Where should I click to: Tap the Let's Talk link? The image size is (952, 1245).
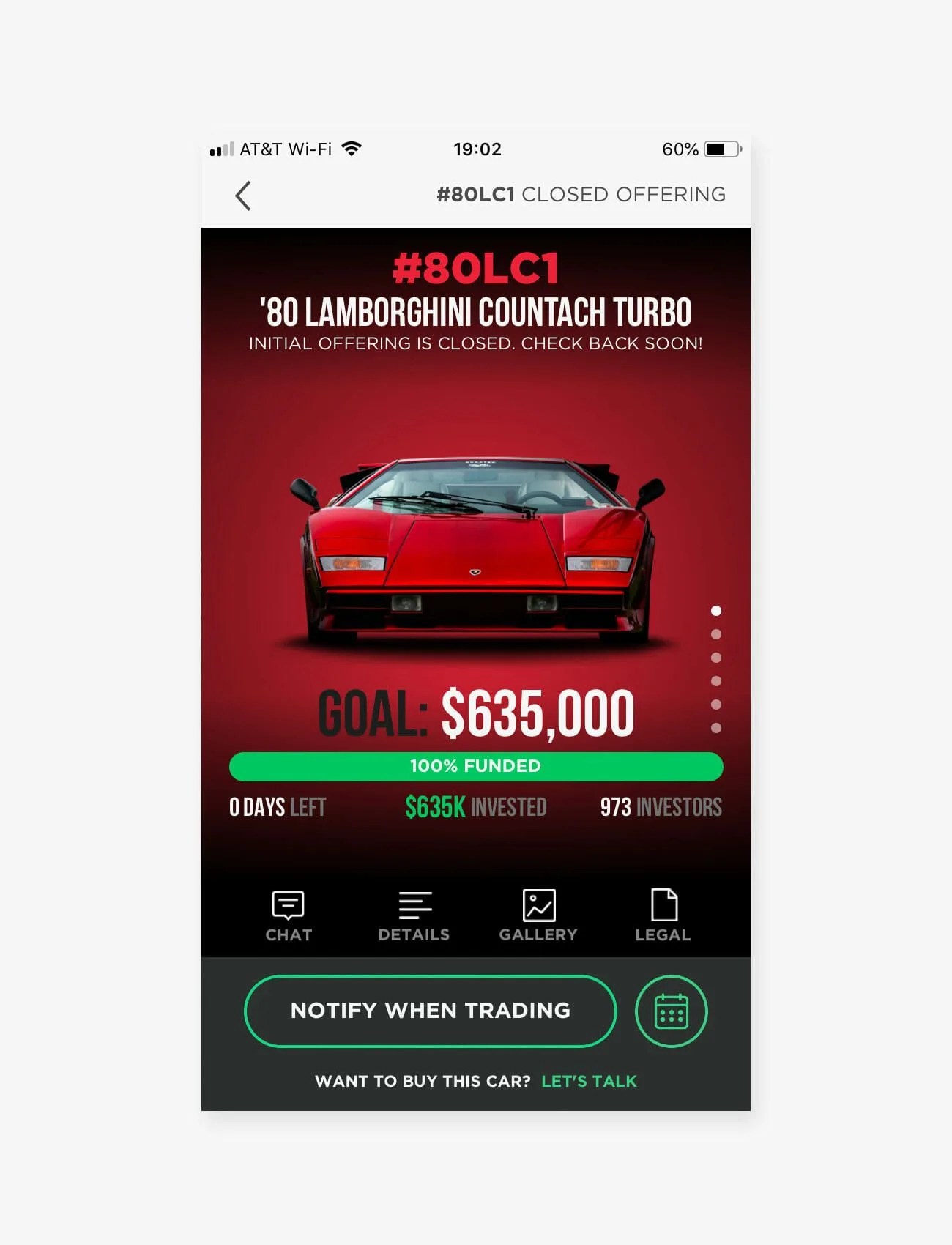point(589,1081)
